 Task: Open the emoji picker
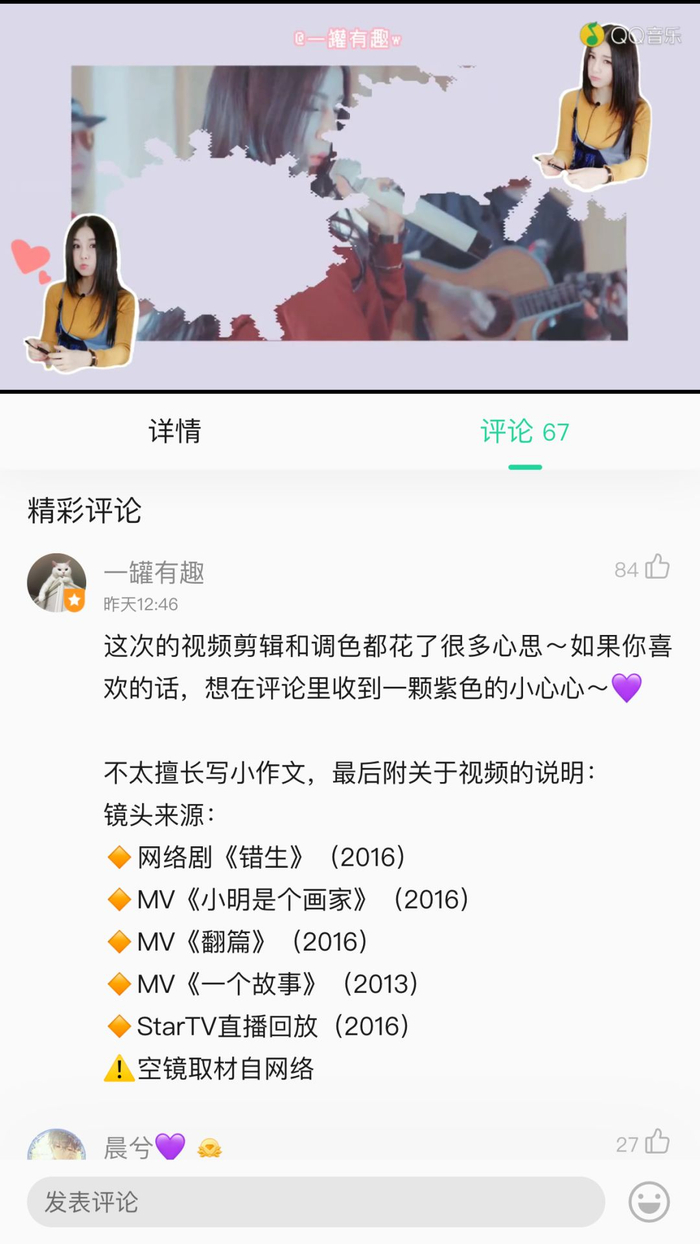pyautogui.click(x=649, y=1202)
